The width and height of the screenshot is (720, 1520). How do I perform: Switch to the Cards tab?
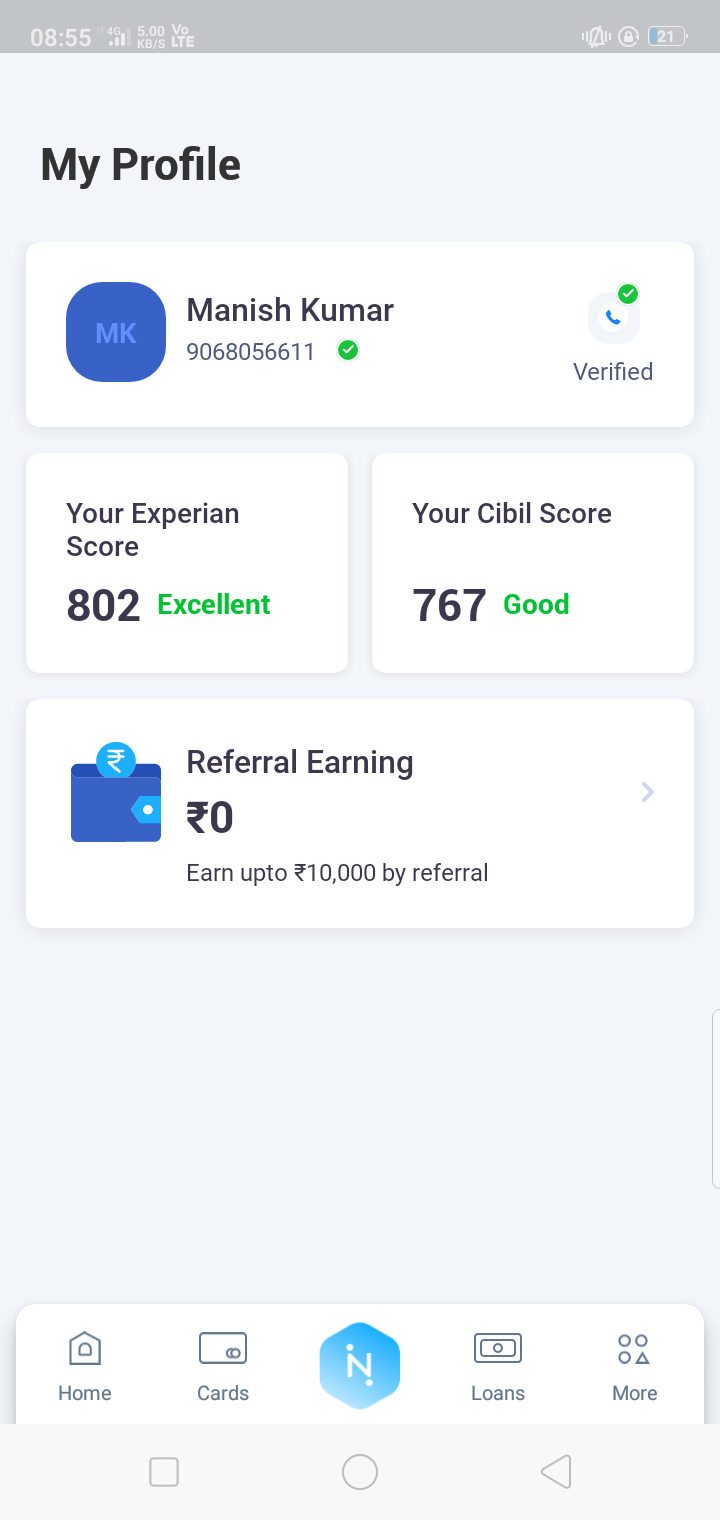click(223, 1366)
